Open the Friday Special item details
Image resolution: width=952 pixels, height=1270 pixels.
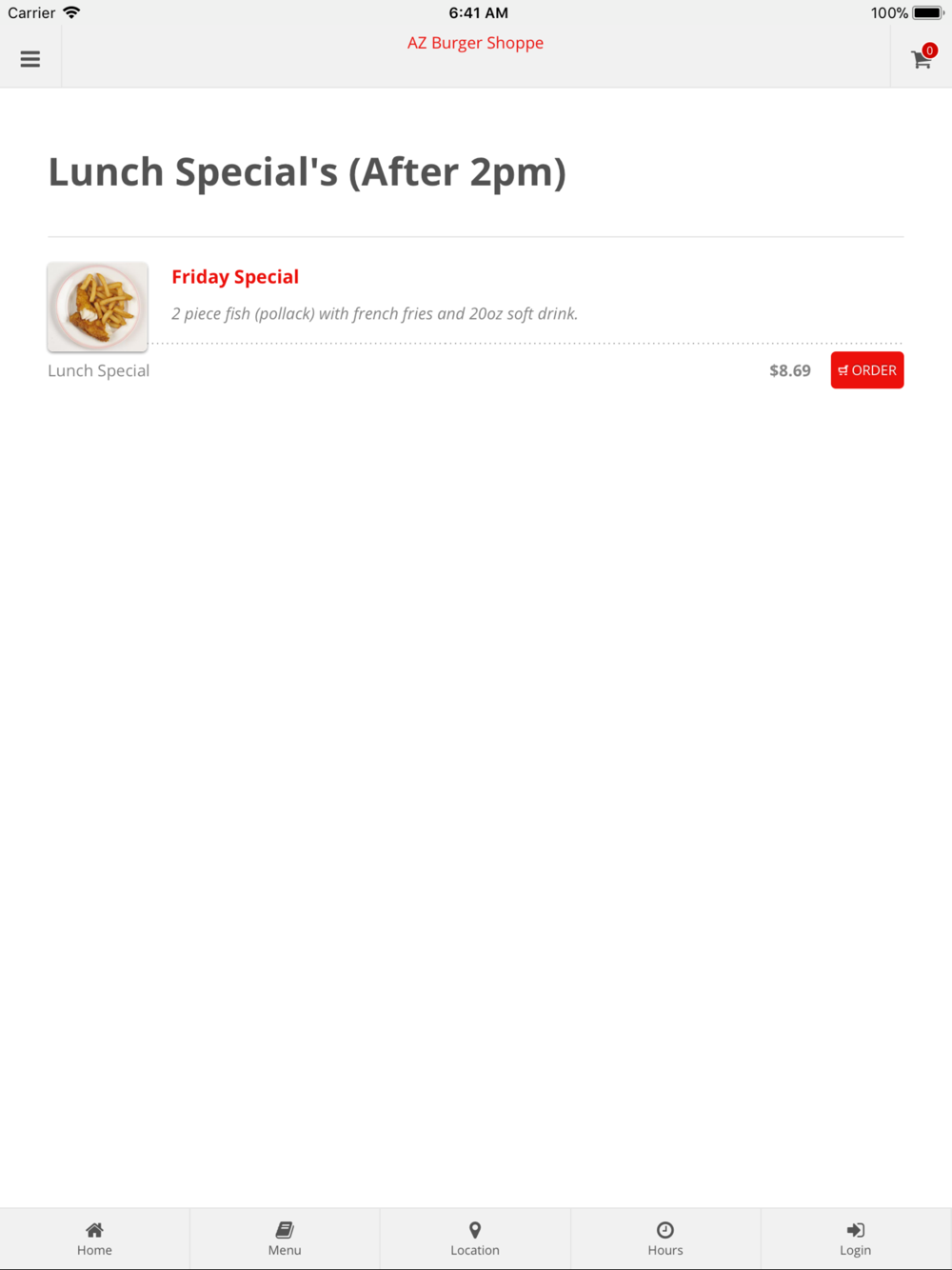(235, 277)
